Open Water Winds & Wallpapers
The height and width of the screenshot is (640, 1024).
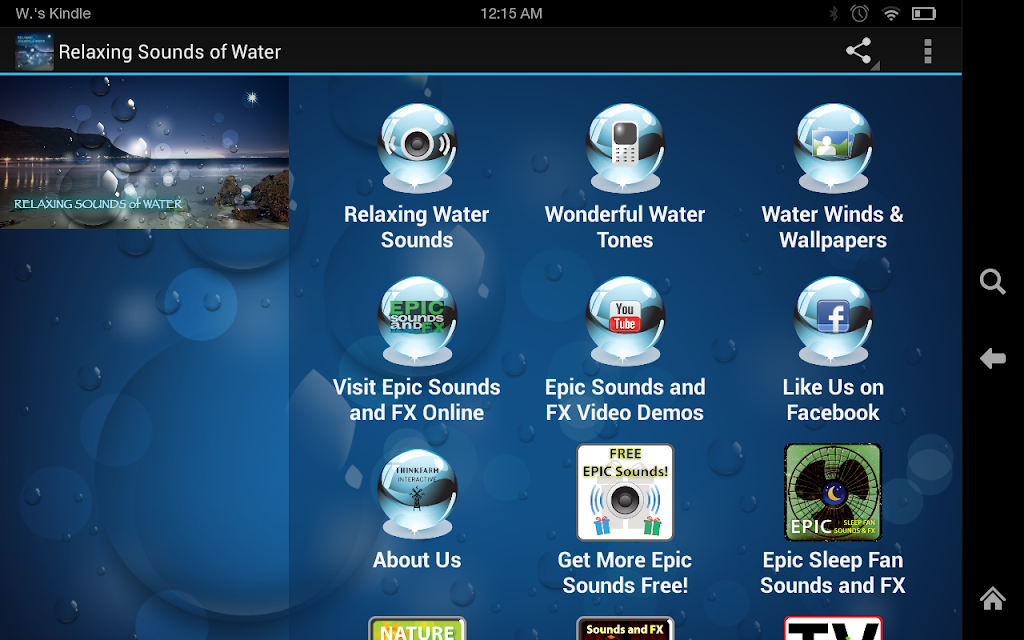click(x=833, y=176)
